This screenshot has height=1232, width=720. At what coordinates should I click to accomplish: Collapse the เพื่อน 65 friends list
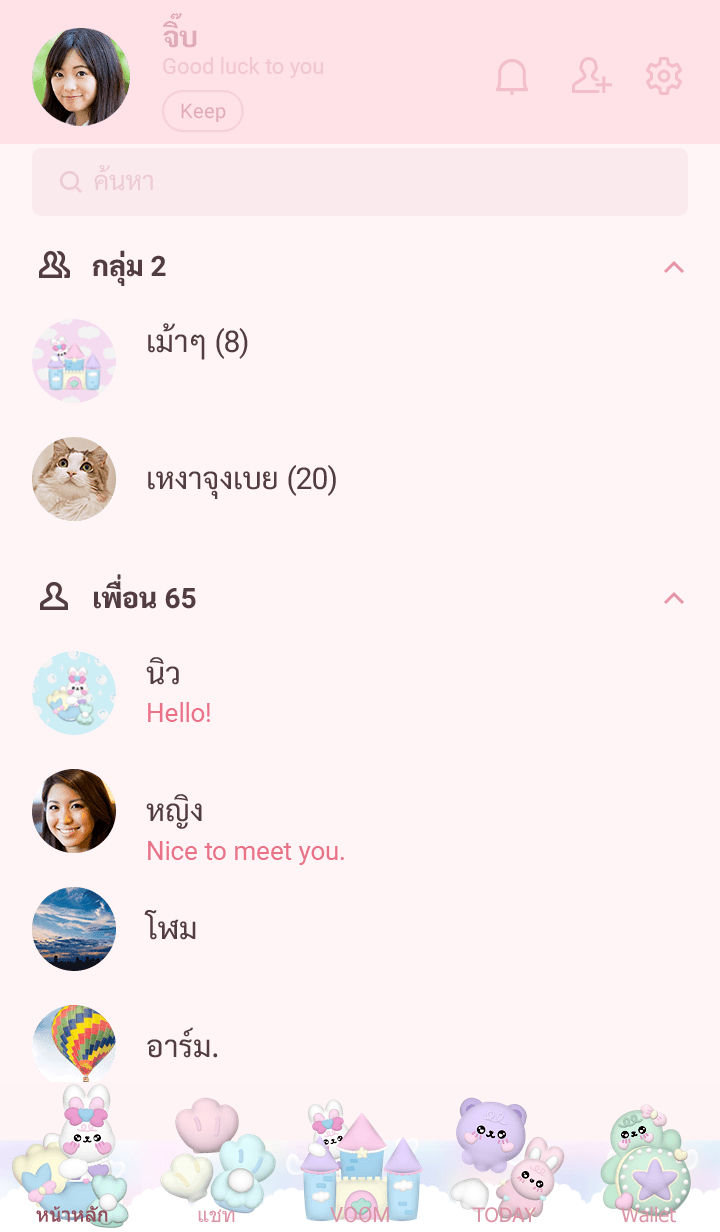(x=674, y=598)
